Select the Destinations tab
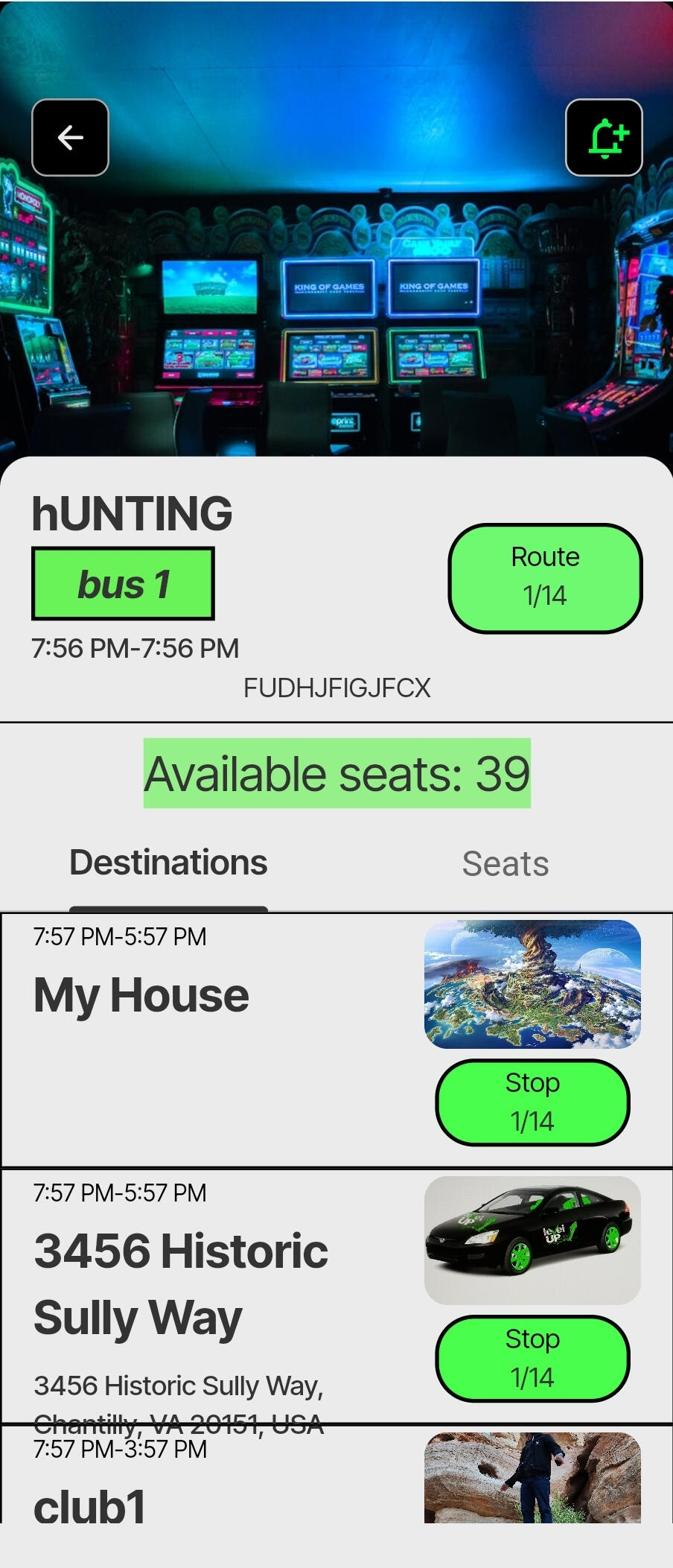Viewport: 673px width, 1568px height. pyautogui.click(x=168, y=863)
